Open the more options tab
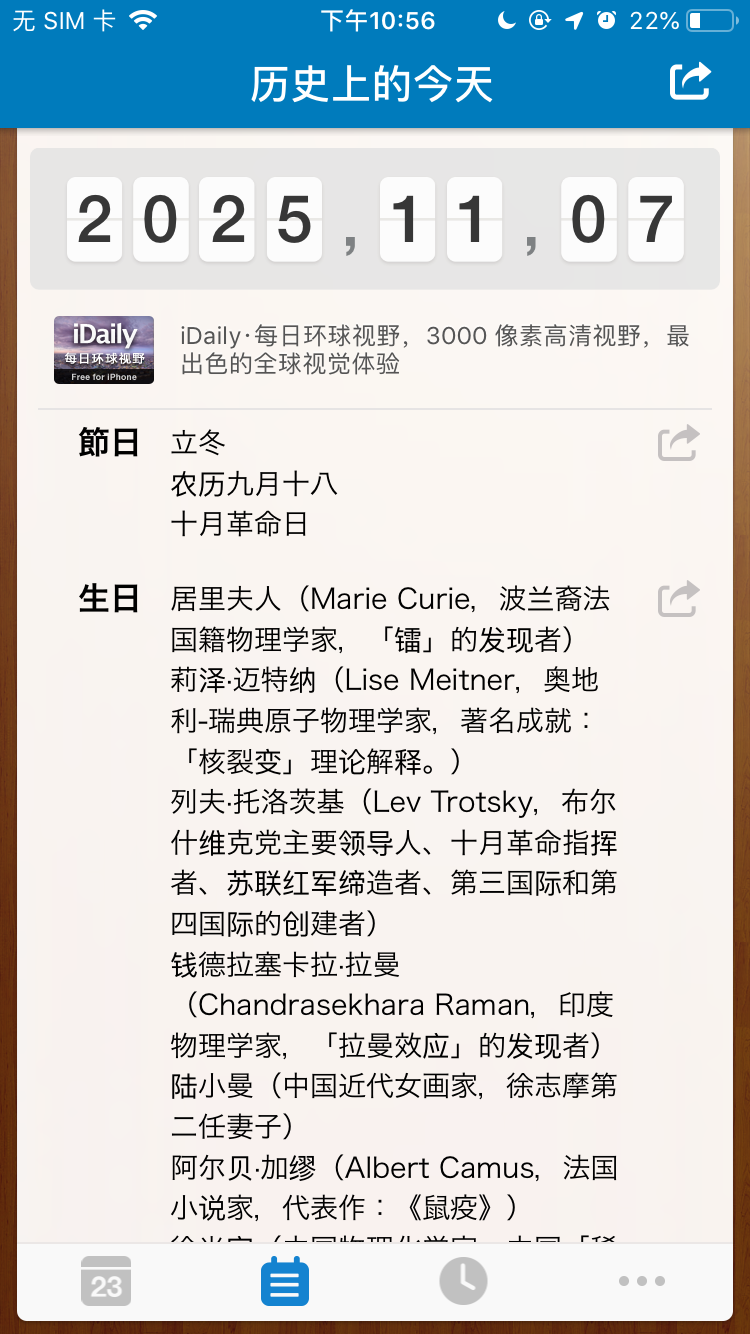 coord(641,1281)
